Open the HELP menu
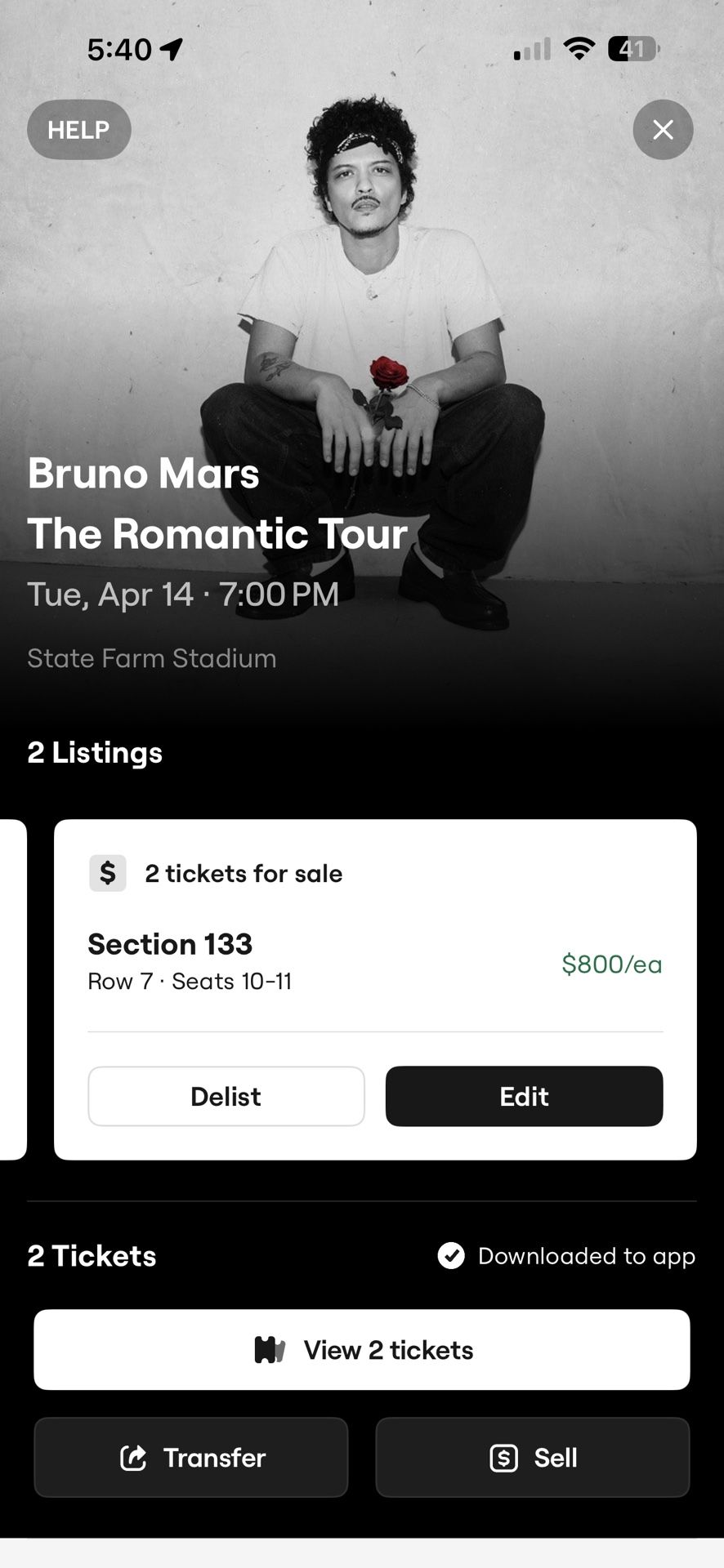The width and height of the screenshot is (724, 1568). click(78, 129)
